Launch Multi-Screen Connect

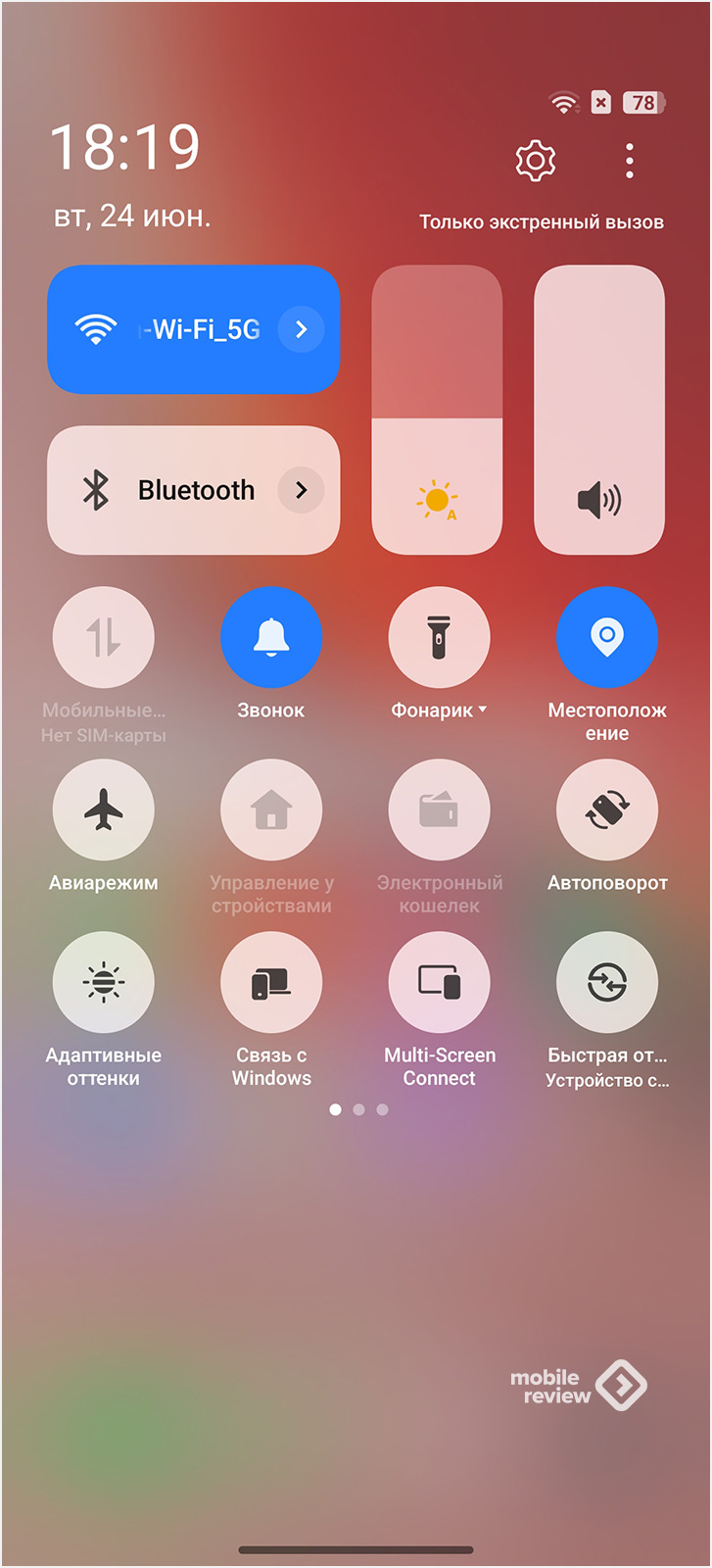tap(439, 982)
